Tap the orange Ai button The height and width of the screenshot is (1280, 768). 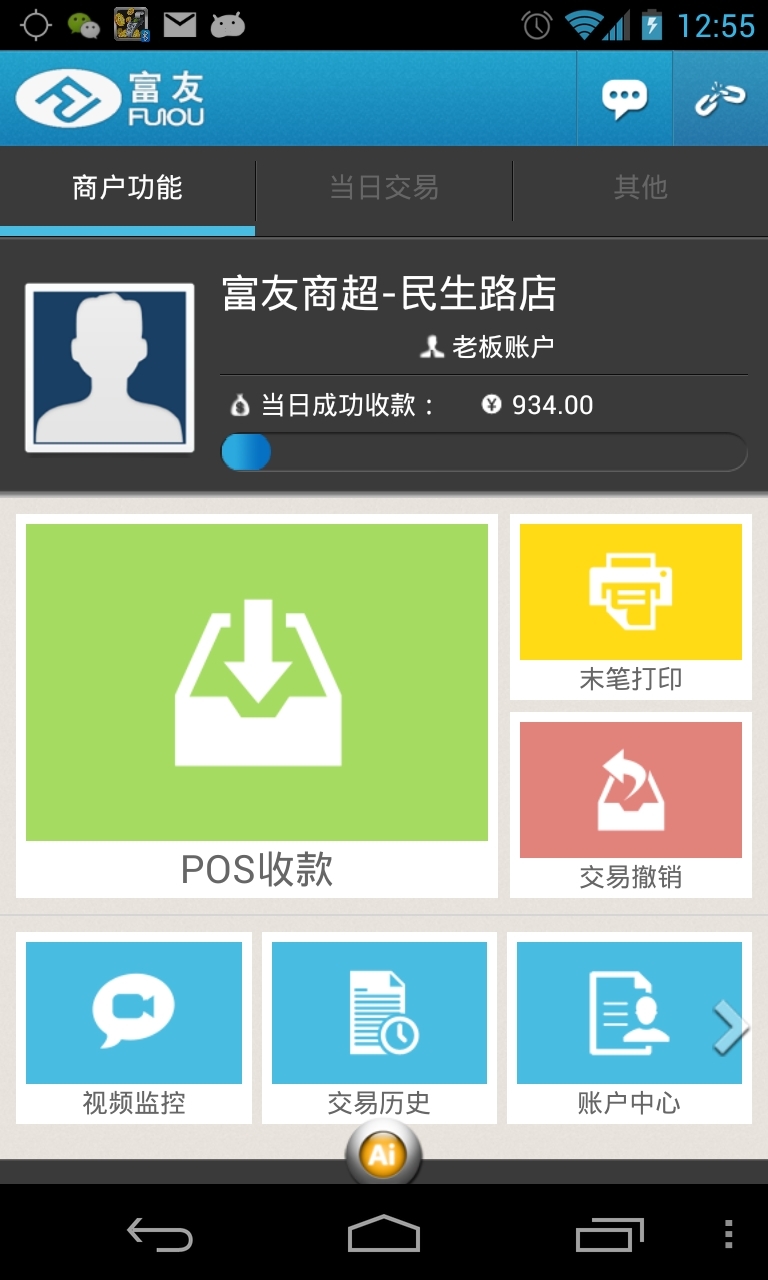click(x=383, y=1156)
